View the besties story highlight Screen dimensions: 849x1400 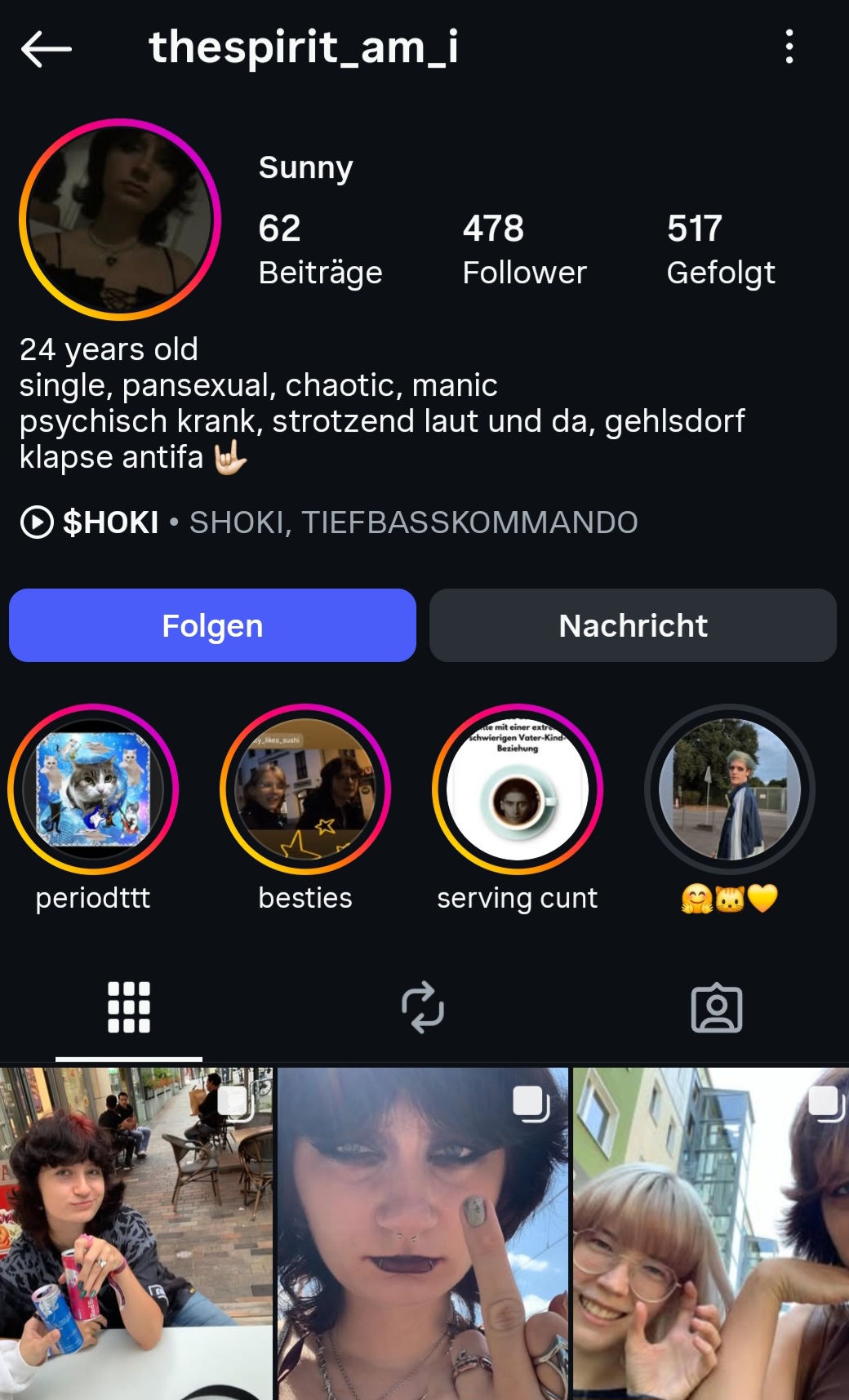click(305, 789)
